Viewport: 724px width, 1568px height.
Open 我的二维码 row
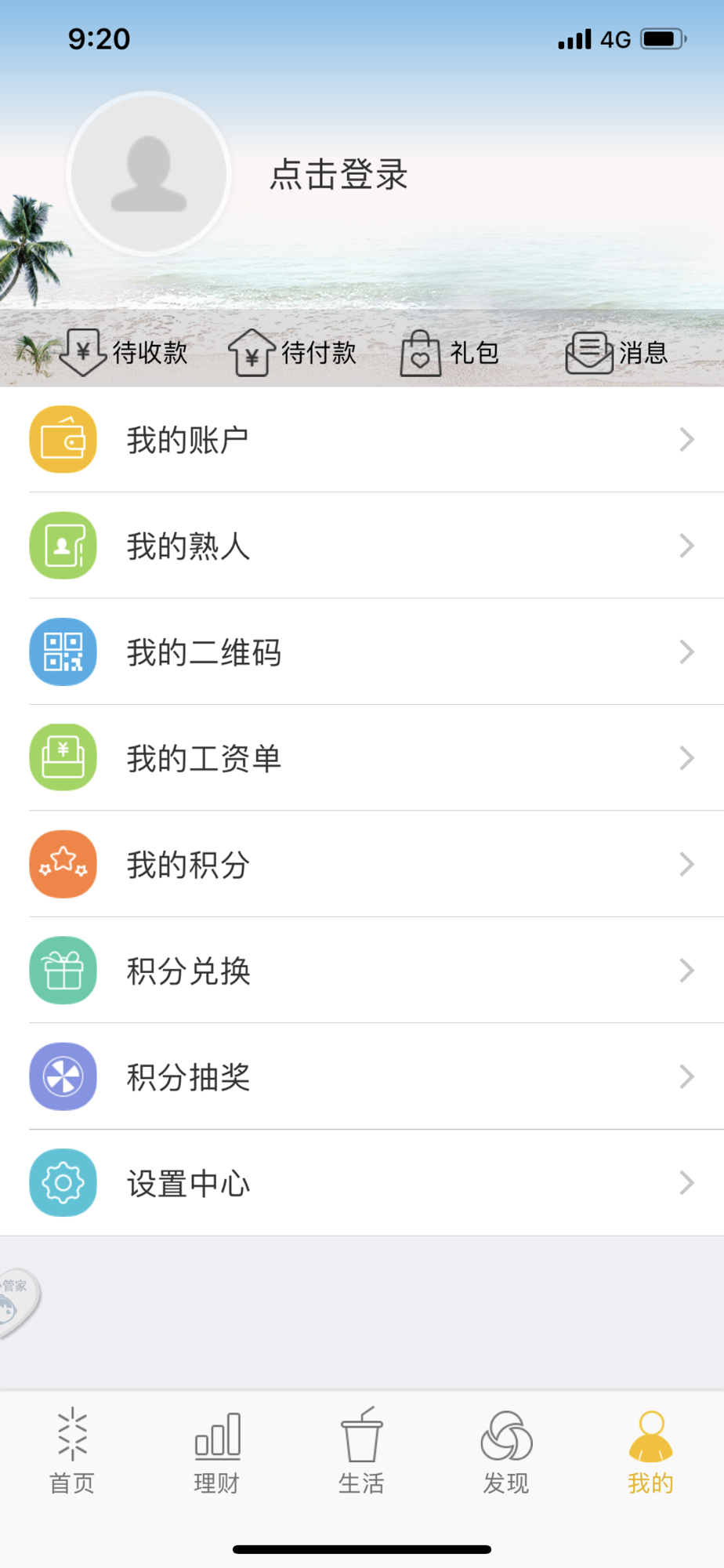tap(362, 652)
